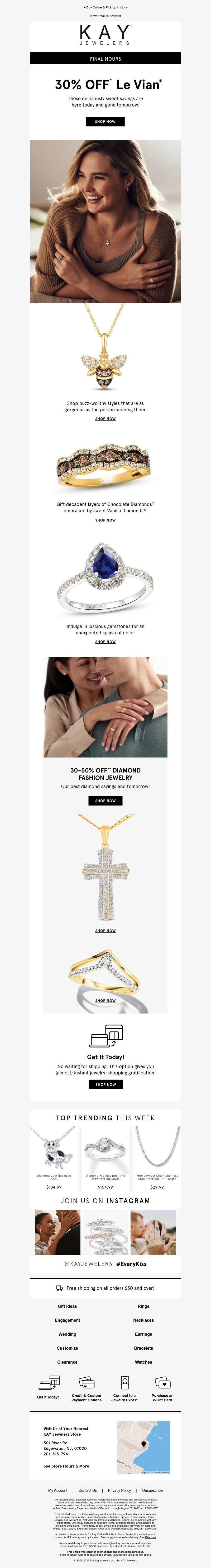The width and height of the screenshot is (211, 1568).
Task: Shop Now under the bee necklace
Action: 105,419
